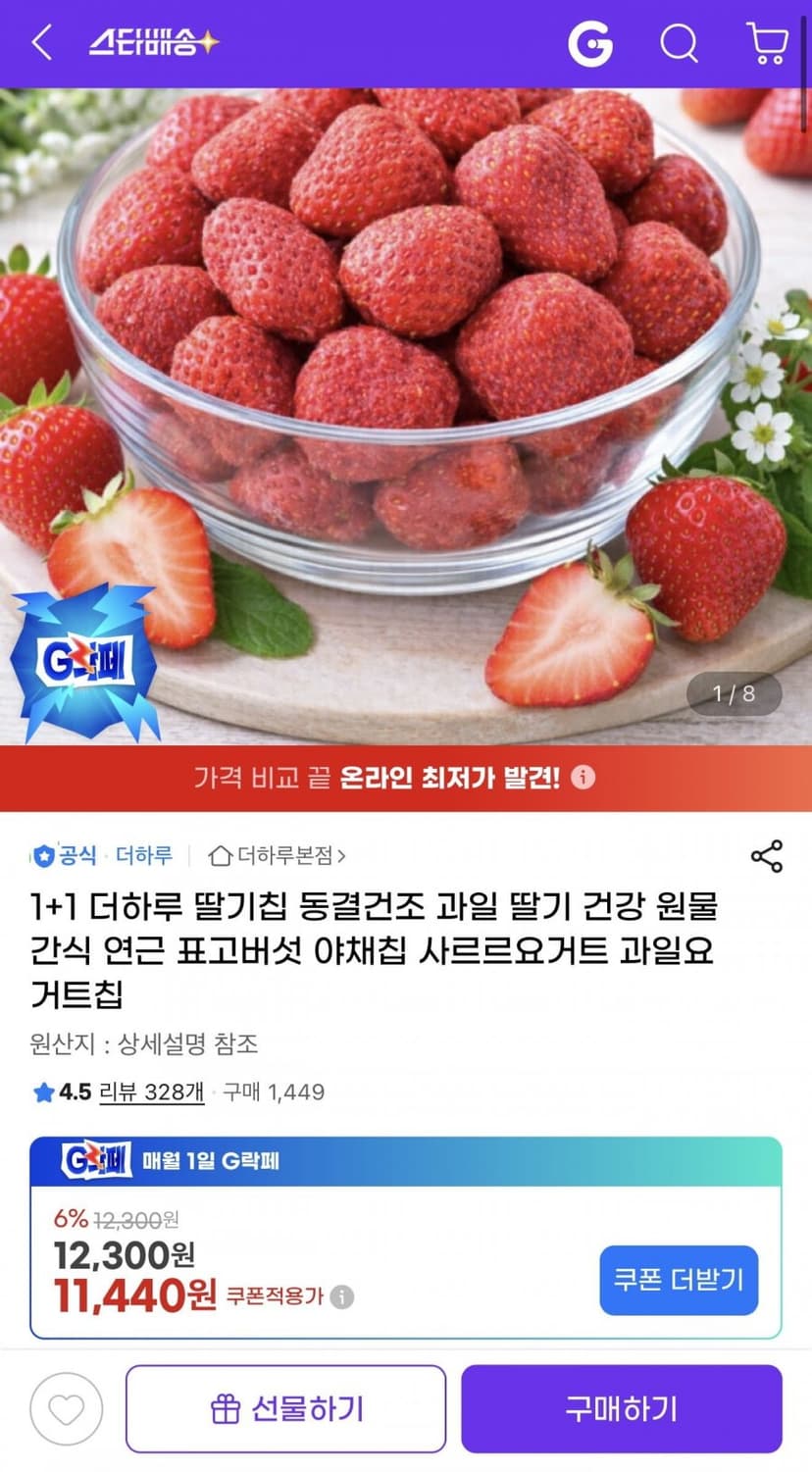This screenshot has width=812, height=1472.
Task: Send as a gift with 선물하기
Action: [285, 1409]
